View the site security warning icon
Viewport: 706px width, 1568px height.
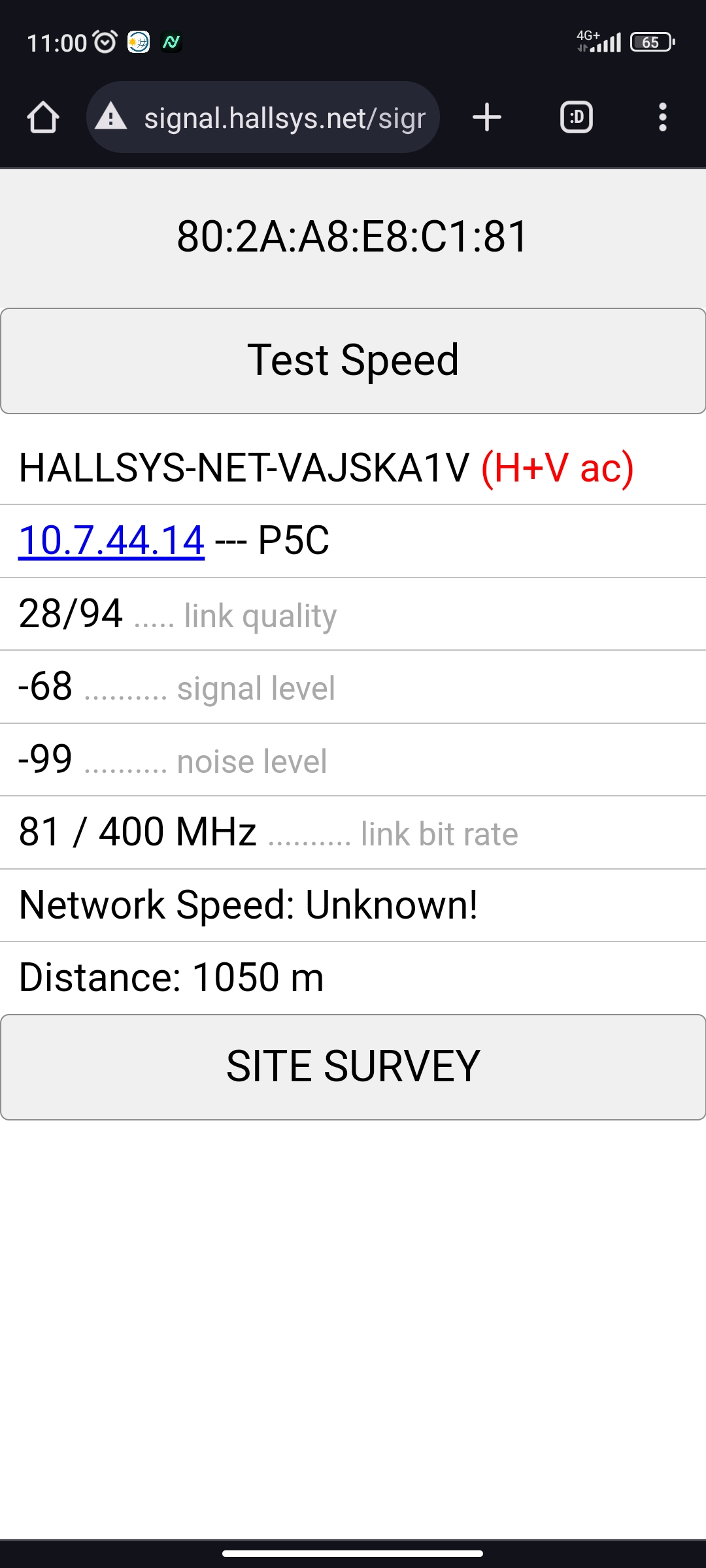click(x=111, y=118)
